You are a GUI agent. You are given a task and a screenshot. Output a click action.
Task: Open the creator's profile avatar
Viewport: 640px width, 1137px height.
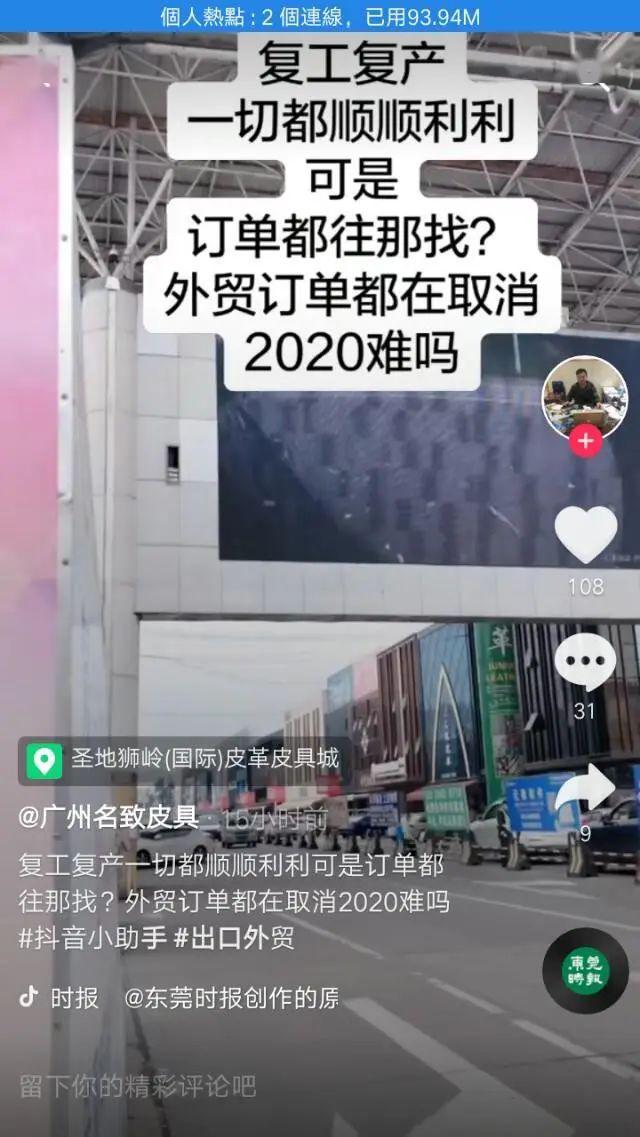(584, 397)
